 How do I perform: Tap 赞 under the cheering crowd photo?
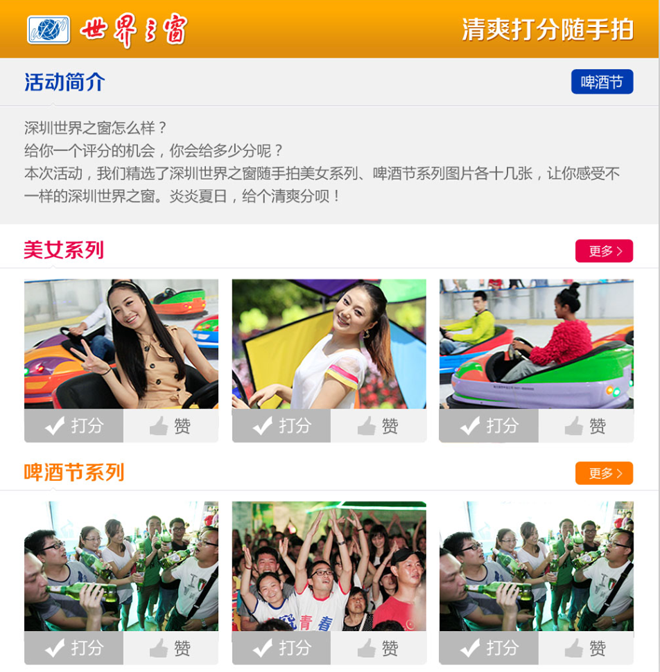point(378,648)
